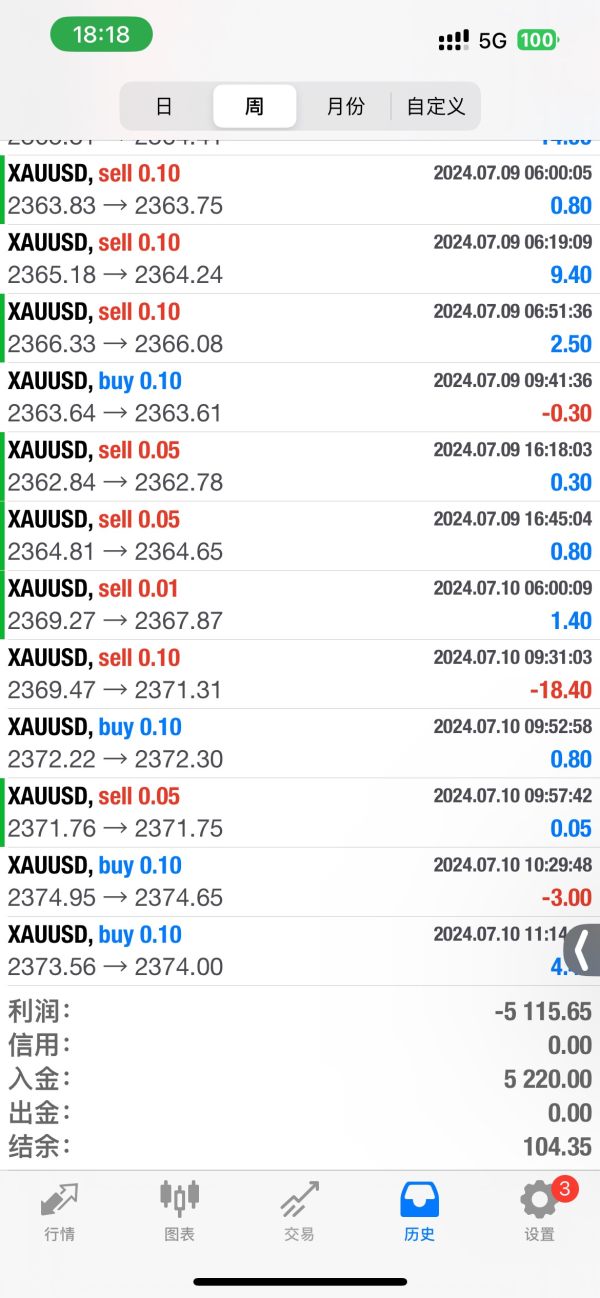Screen dimensions: 600x1298
Task: Switch to the 月份 (month) period
Action: [345, 106]
